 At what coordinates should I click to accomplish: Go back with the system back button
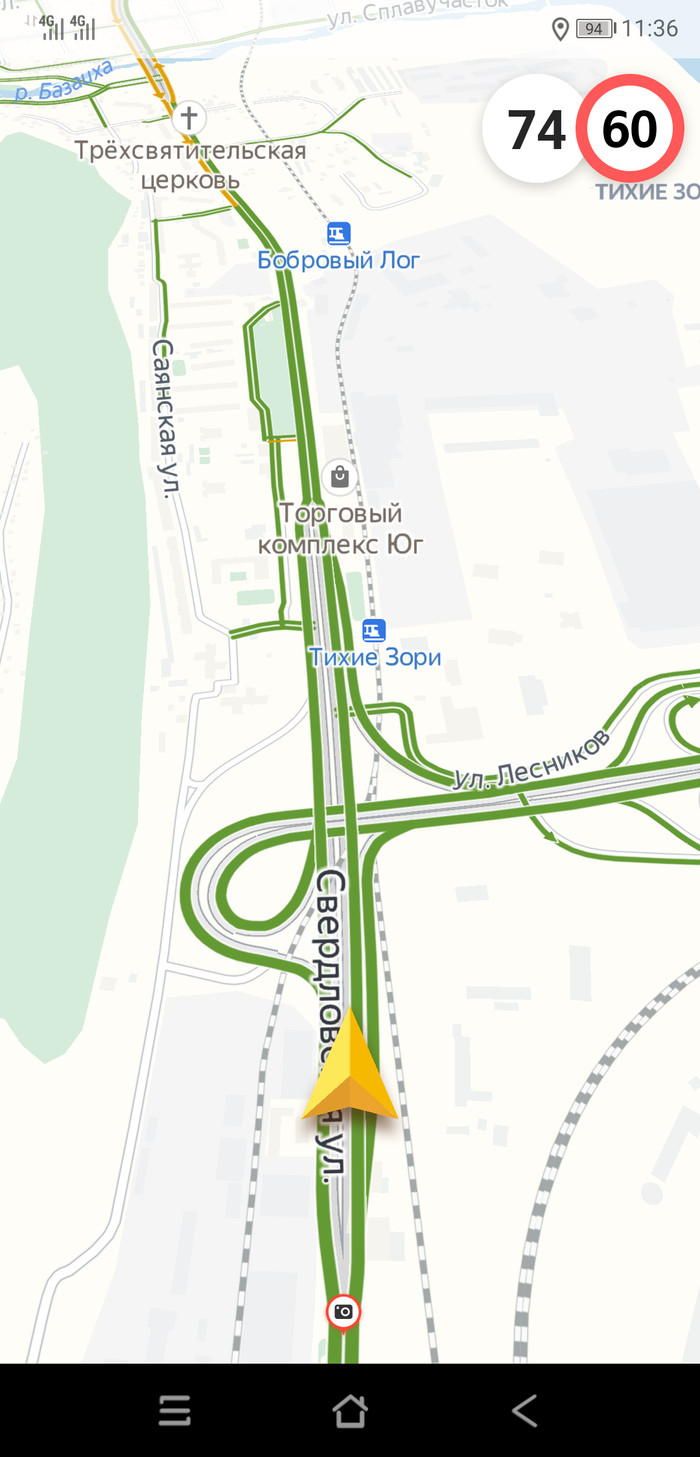click(524, 1410)
